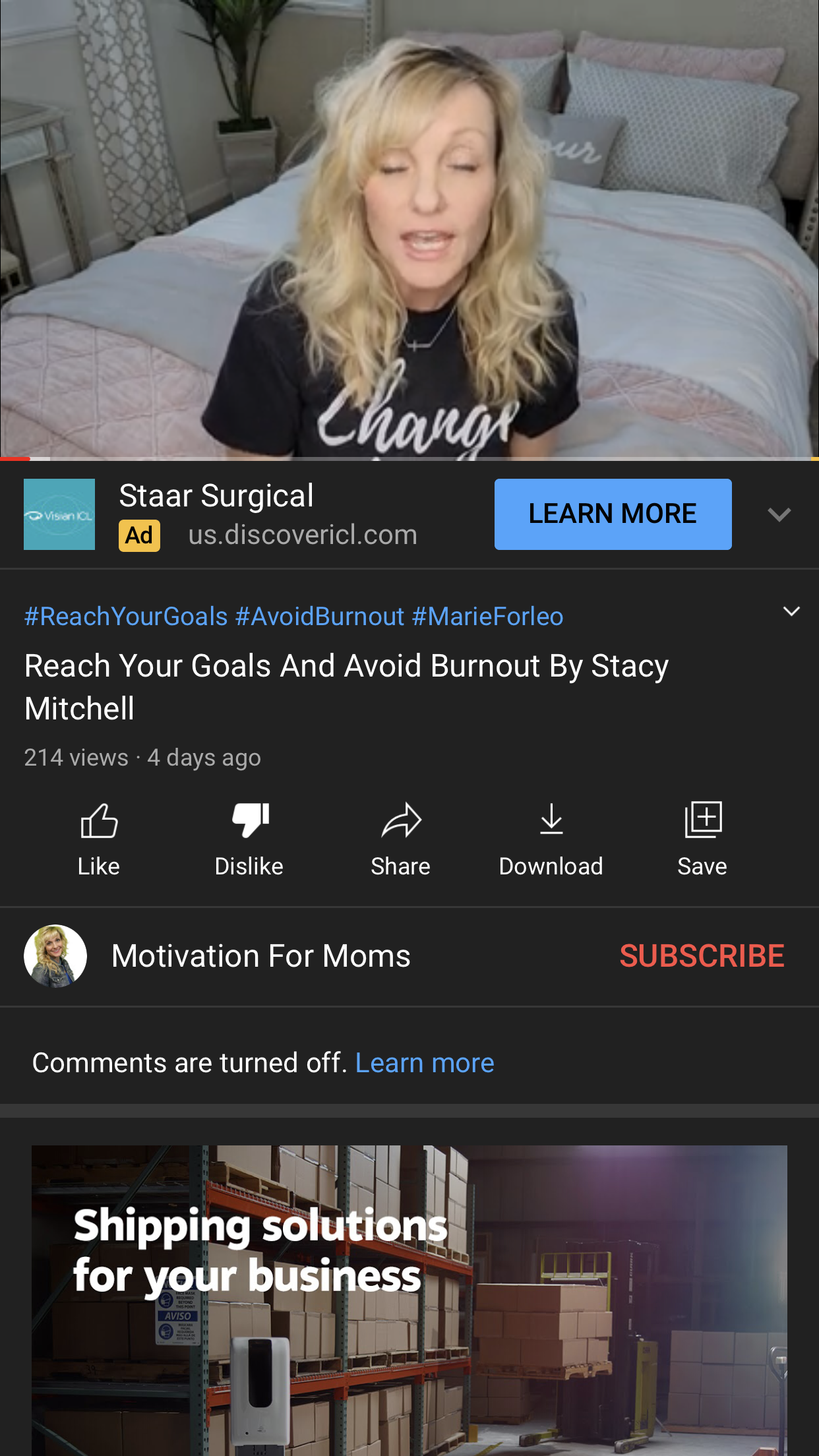Share this video
Screen dimensions: 819x1456
coord(400,839)
